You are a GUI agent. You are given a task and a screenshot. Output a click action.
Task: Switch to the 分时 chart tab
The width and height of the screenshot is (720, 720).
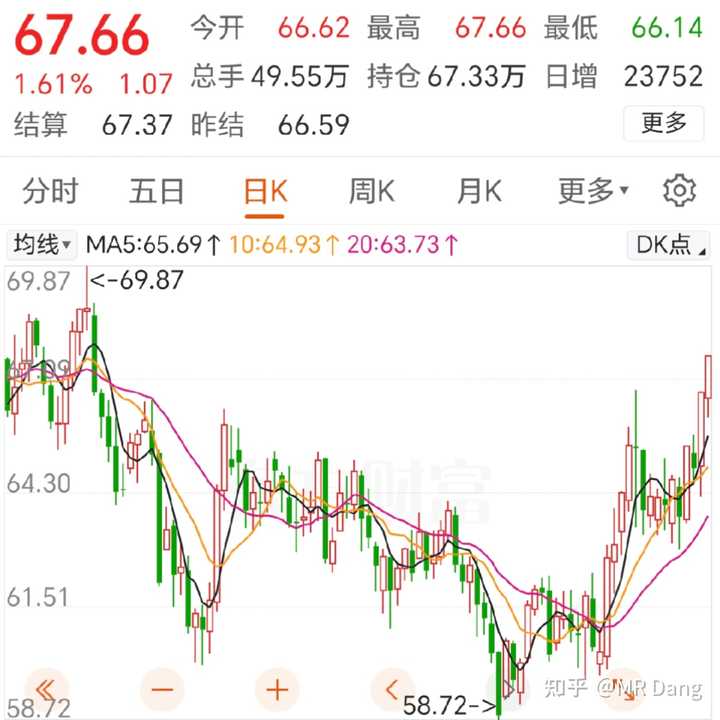click(50, 190)
